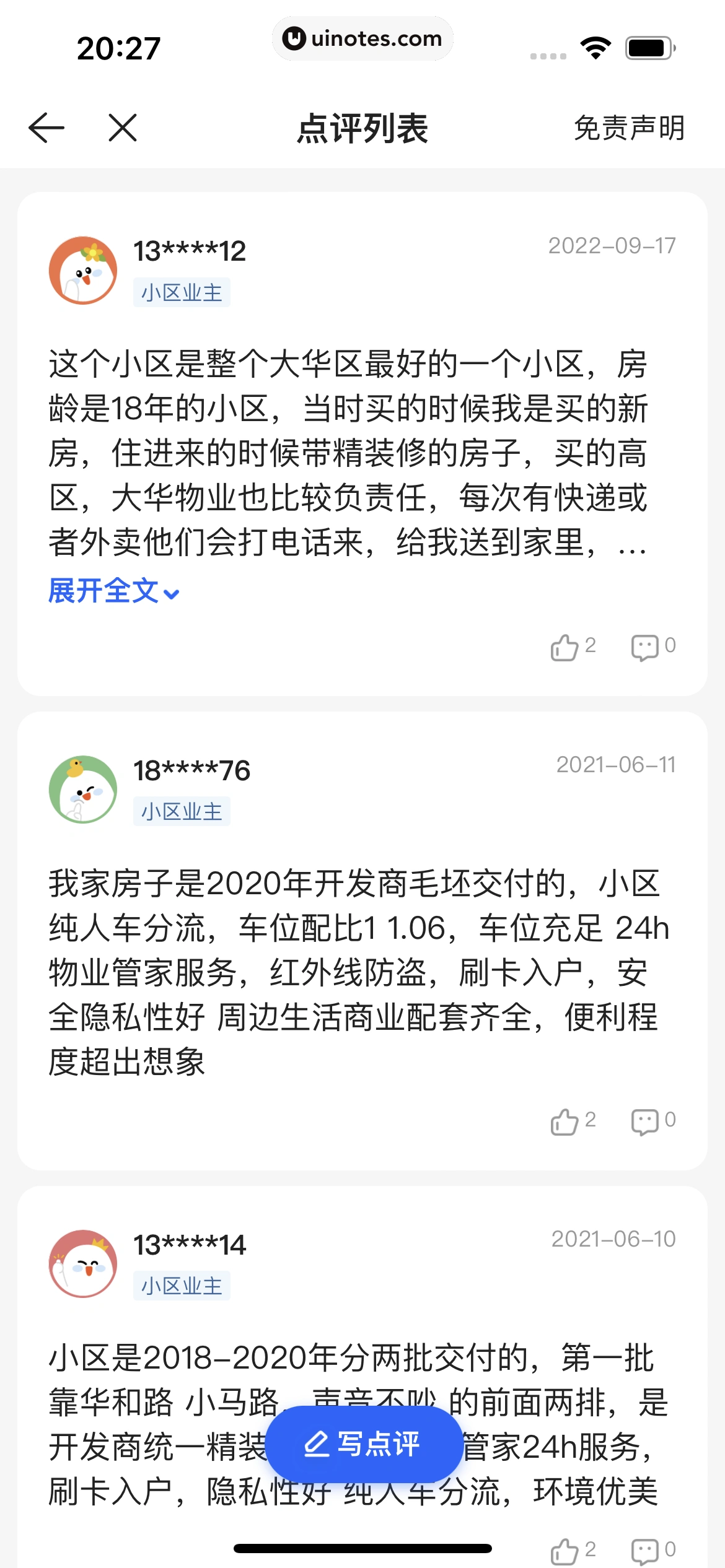Tap the avatar of user 13****14

pyautogui.click(x=83, y=1264)
